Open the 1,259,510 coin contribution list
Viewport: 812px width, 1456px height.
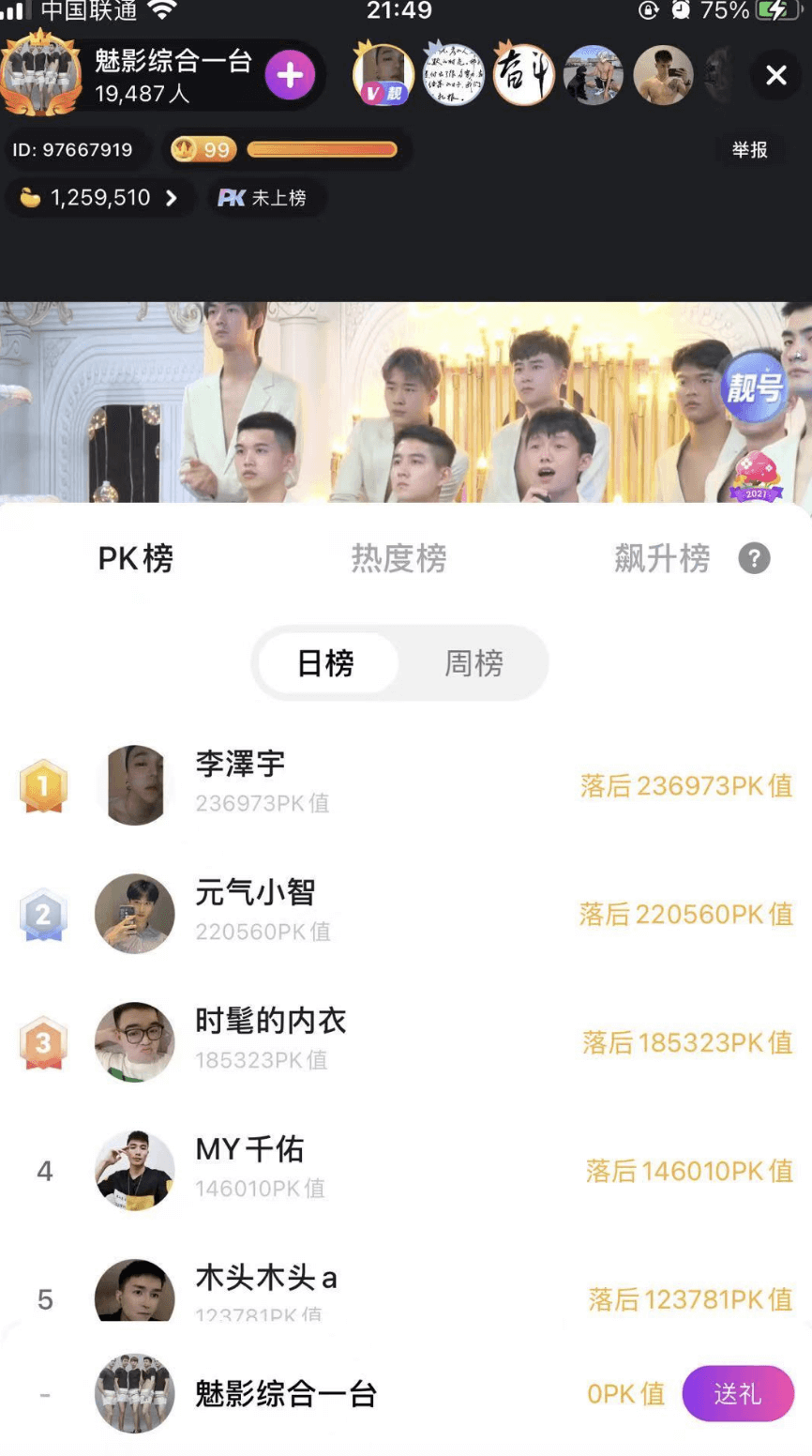(x=99, y=198)
